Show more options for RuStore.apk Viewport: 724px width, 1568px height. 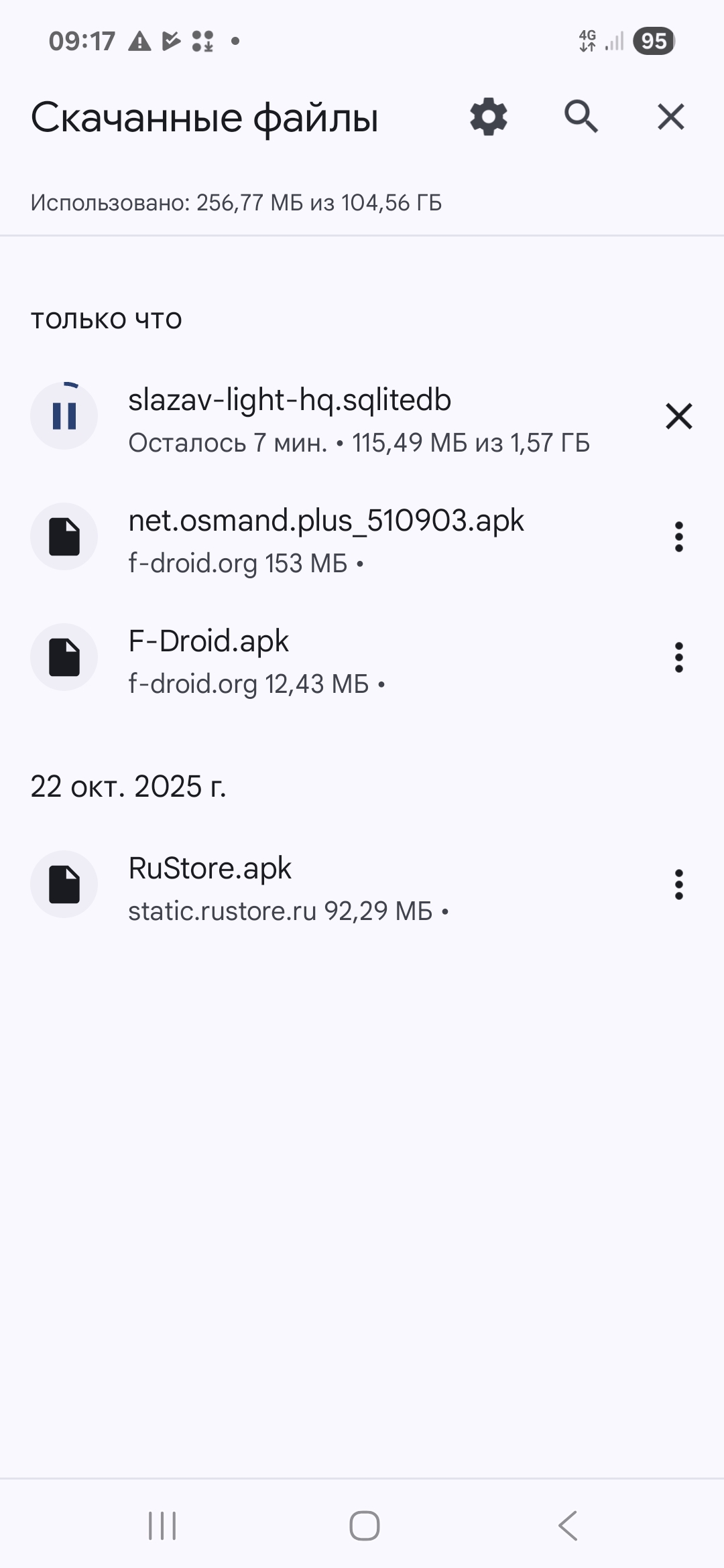pyautogui.click(x=678, y=885)
